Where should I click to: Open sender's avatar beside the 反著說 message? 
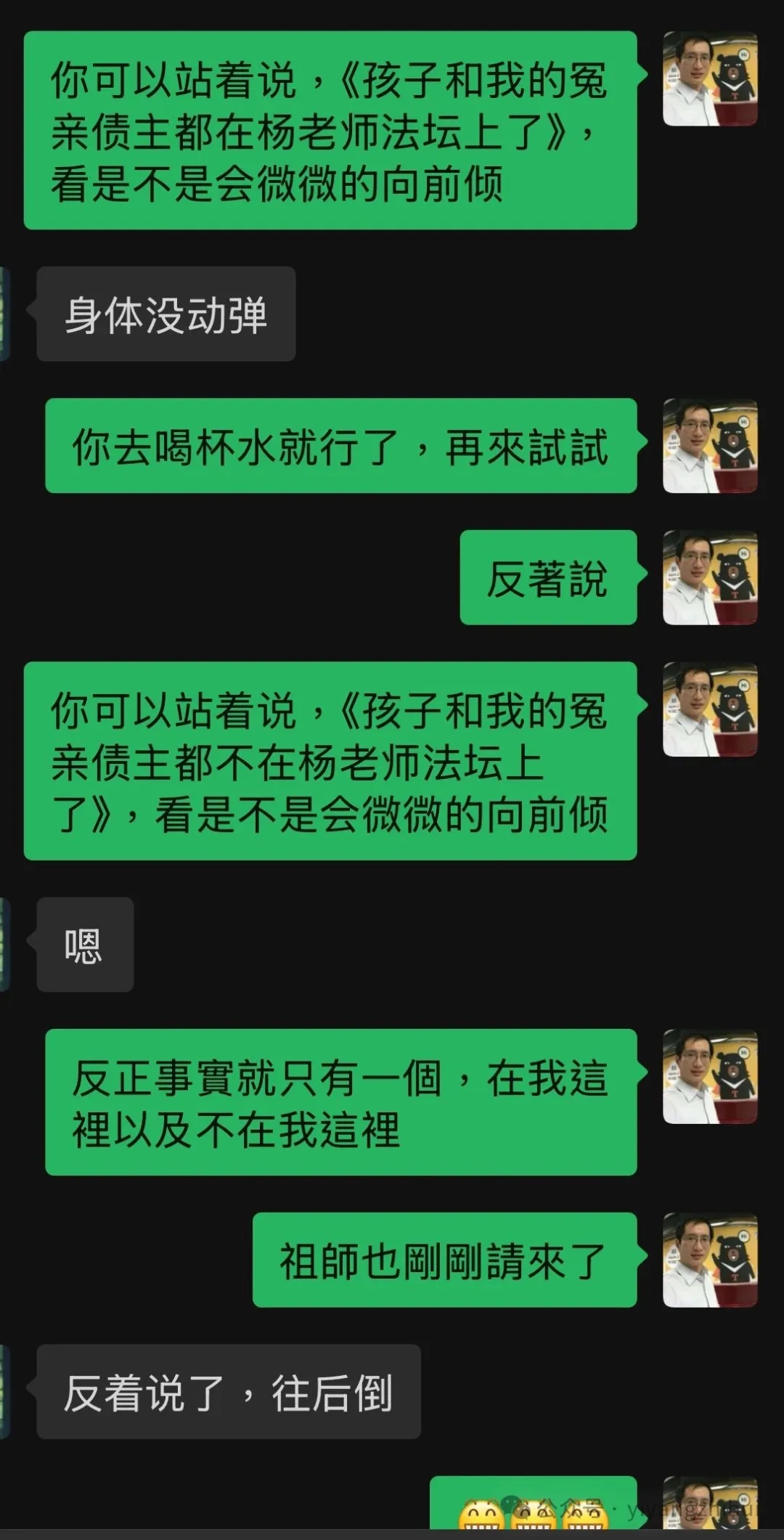pos(710,577)
